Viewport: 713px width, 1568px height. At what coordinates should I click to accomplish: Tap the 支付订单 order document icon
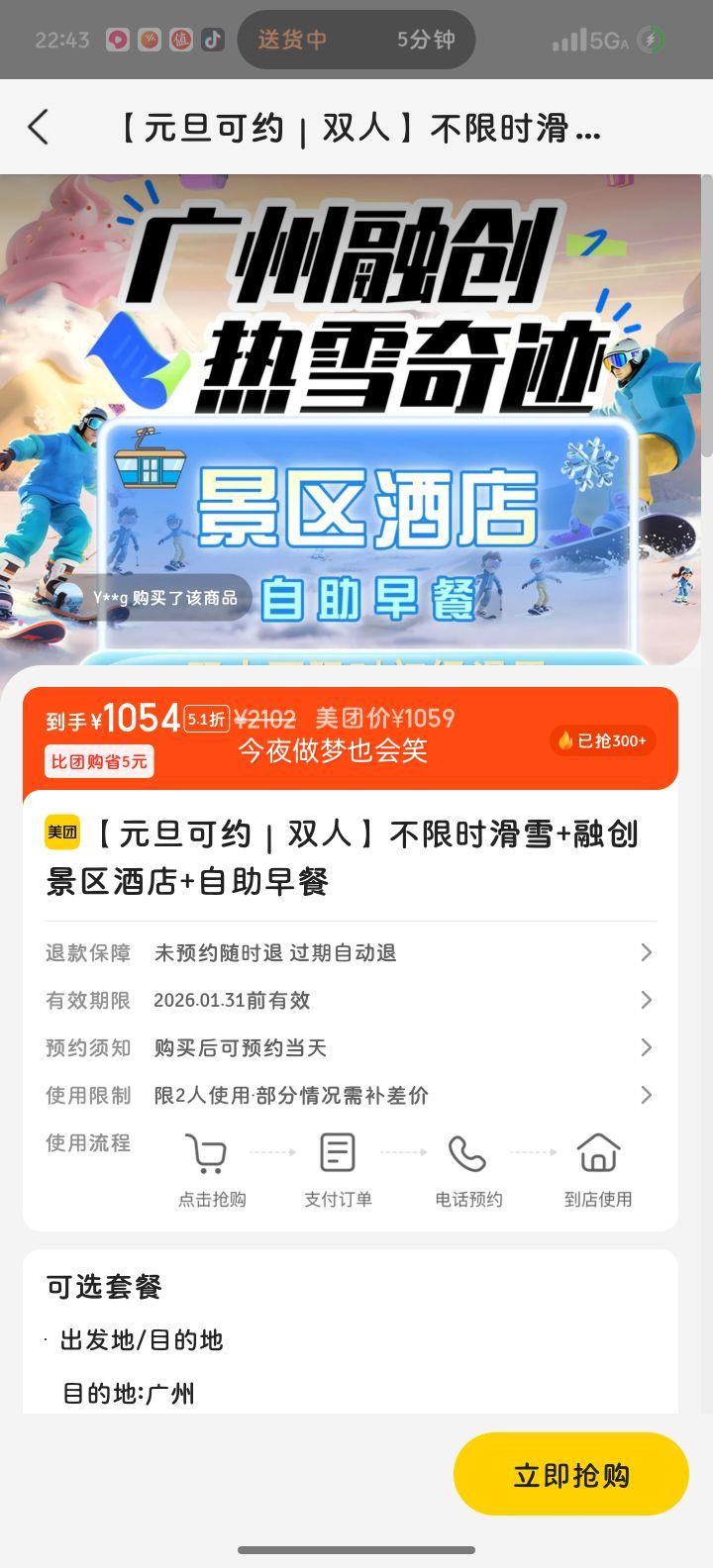pos(338,1151)
